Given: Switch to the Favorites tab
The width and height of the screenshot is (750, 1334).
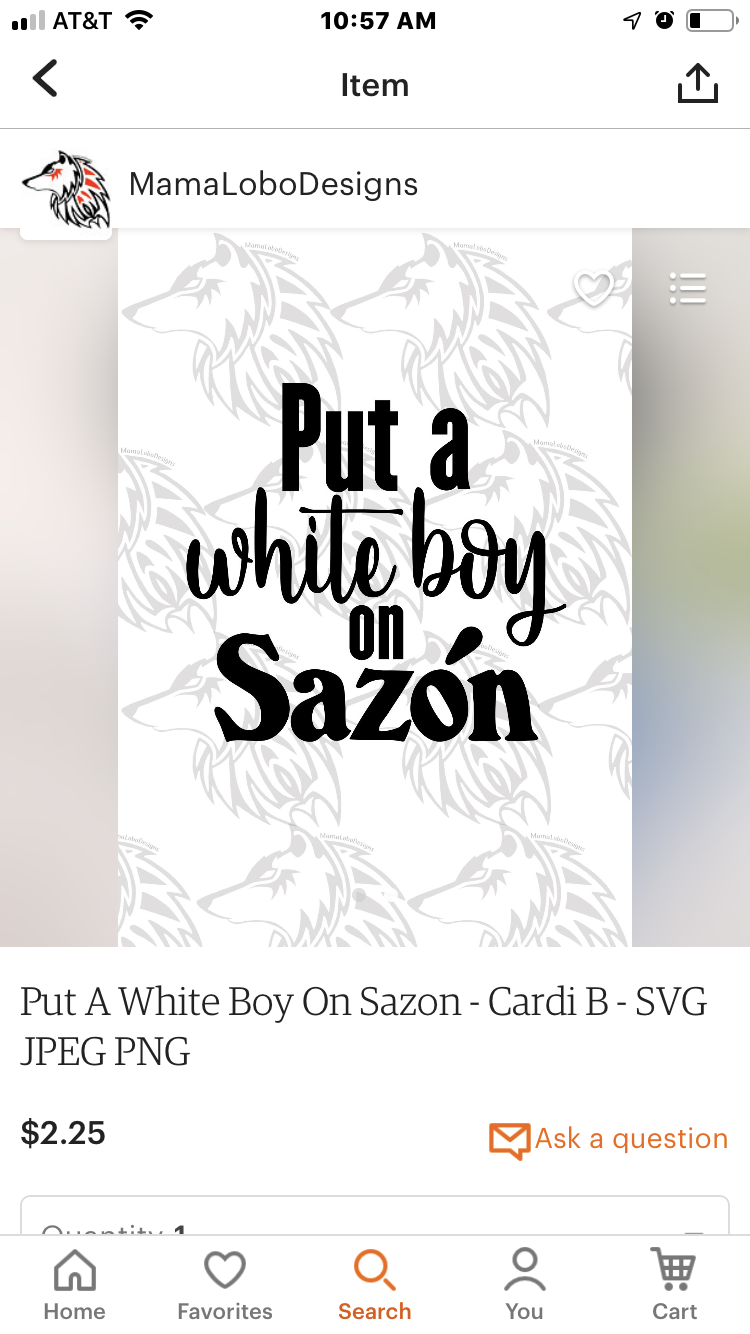Looking at the screenshot, I should click(224, 1286).
